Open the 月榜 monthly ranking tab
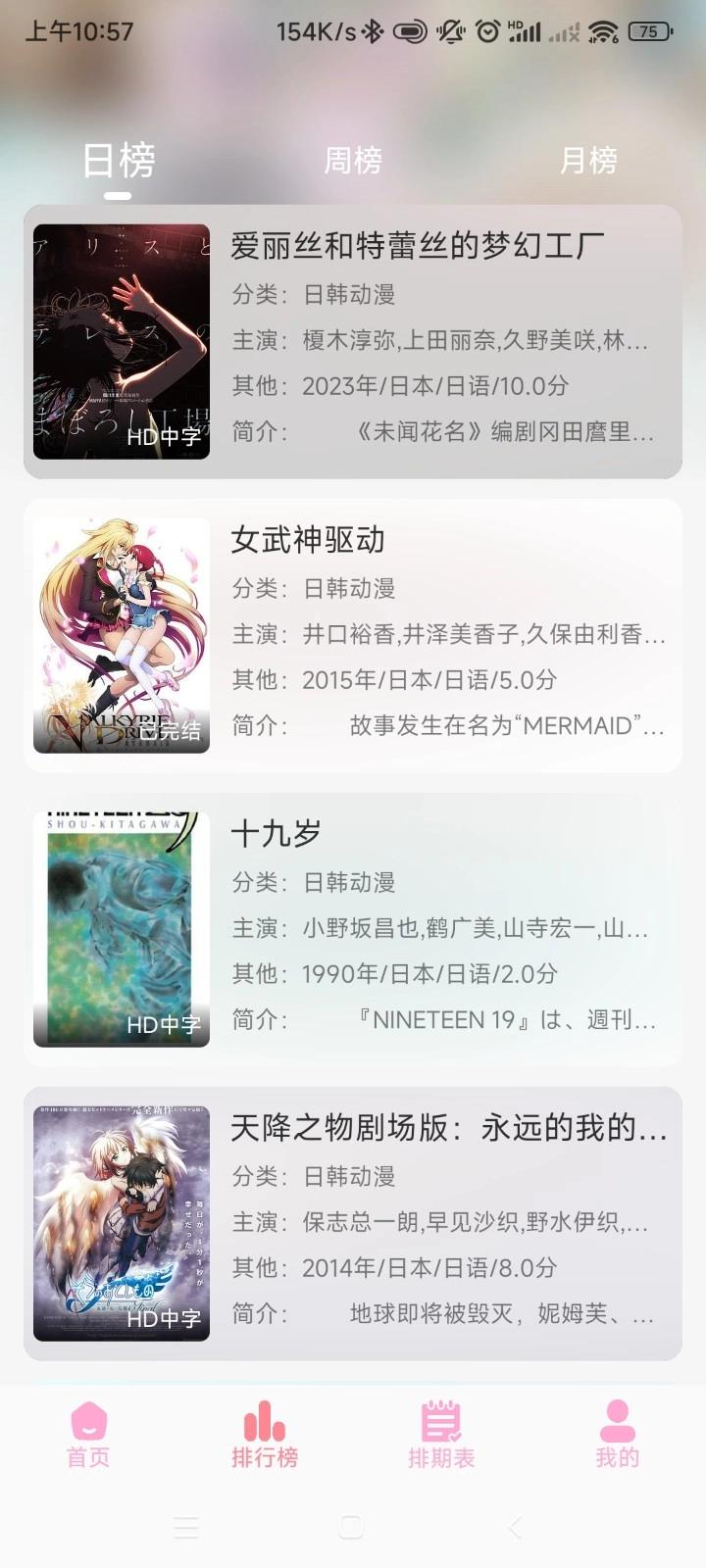 588,162
